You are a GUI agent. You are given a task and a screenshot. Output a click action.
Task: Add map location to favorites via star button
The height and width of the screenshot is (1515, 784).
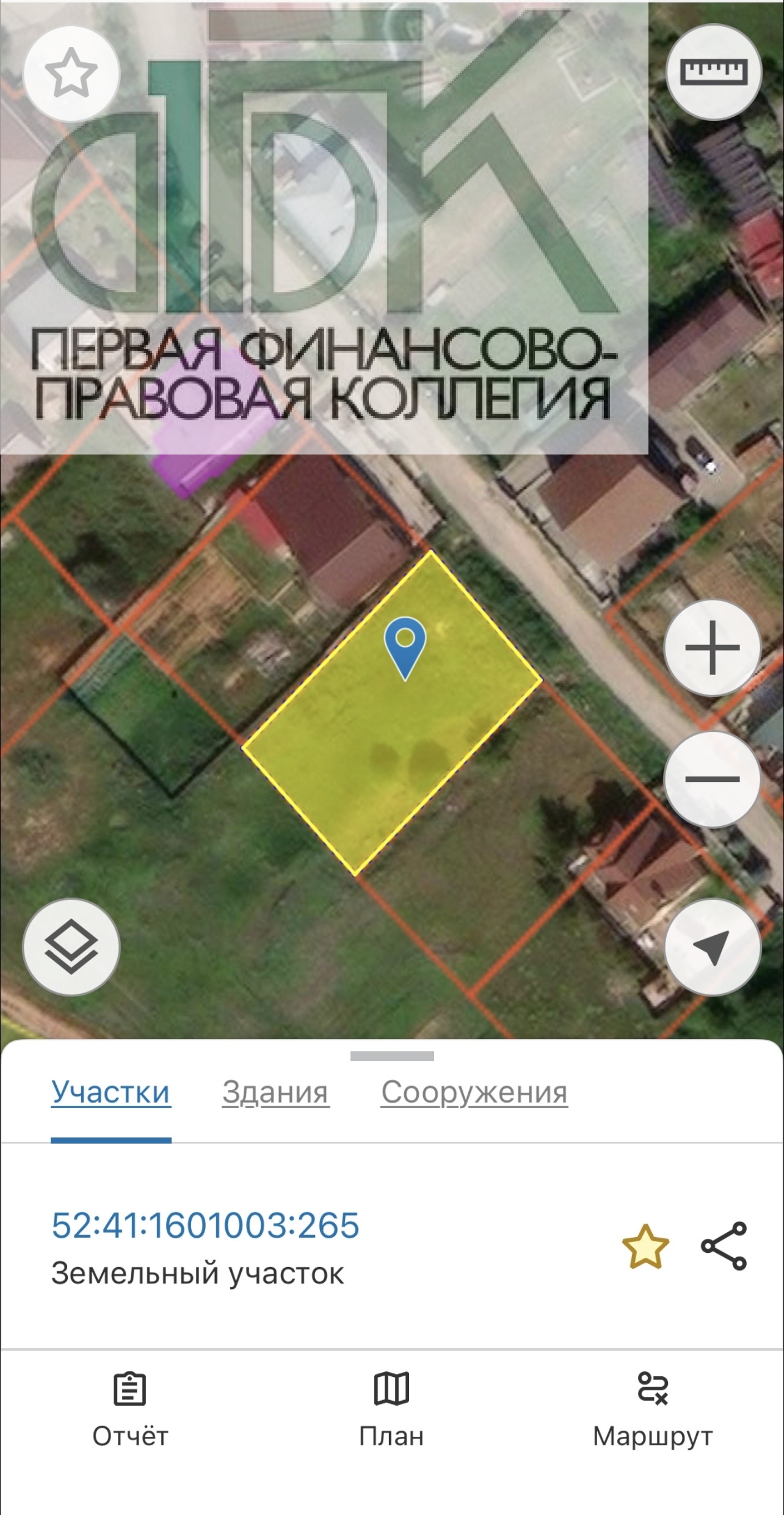click(x=71, y=73)
